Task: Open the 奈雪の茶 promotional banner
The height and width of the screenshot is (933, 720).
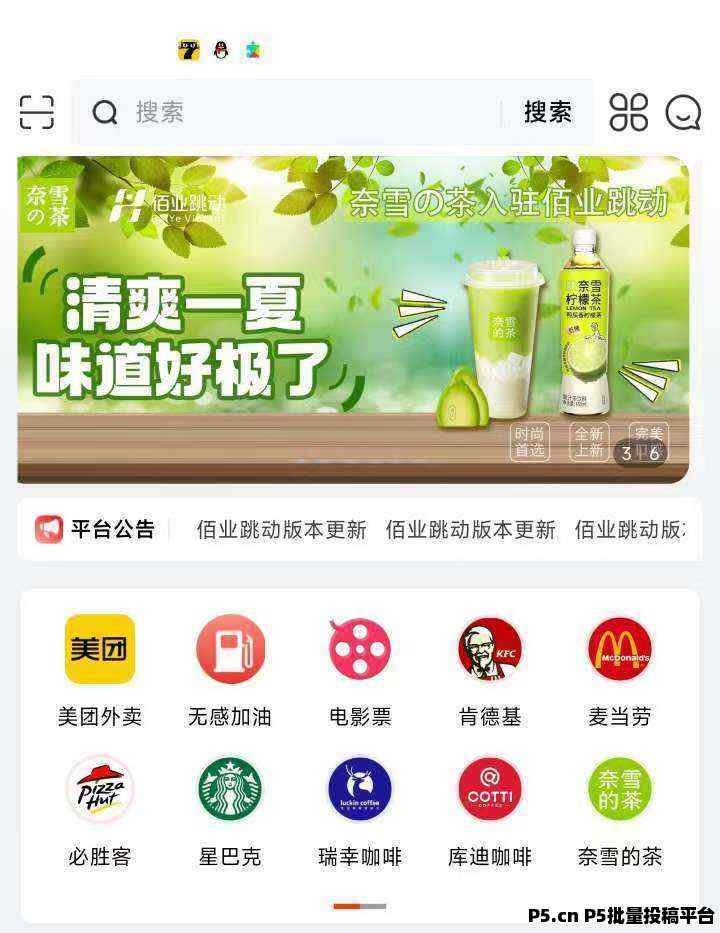Action: coord(353,320)
